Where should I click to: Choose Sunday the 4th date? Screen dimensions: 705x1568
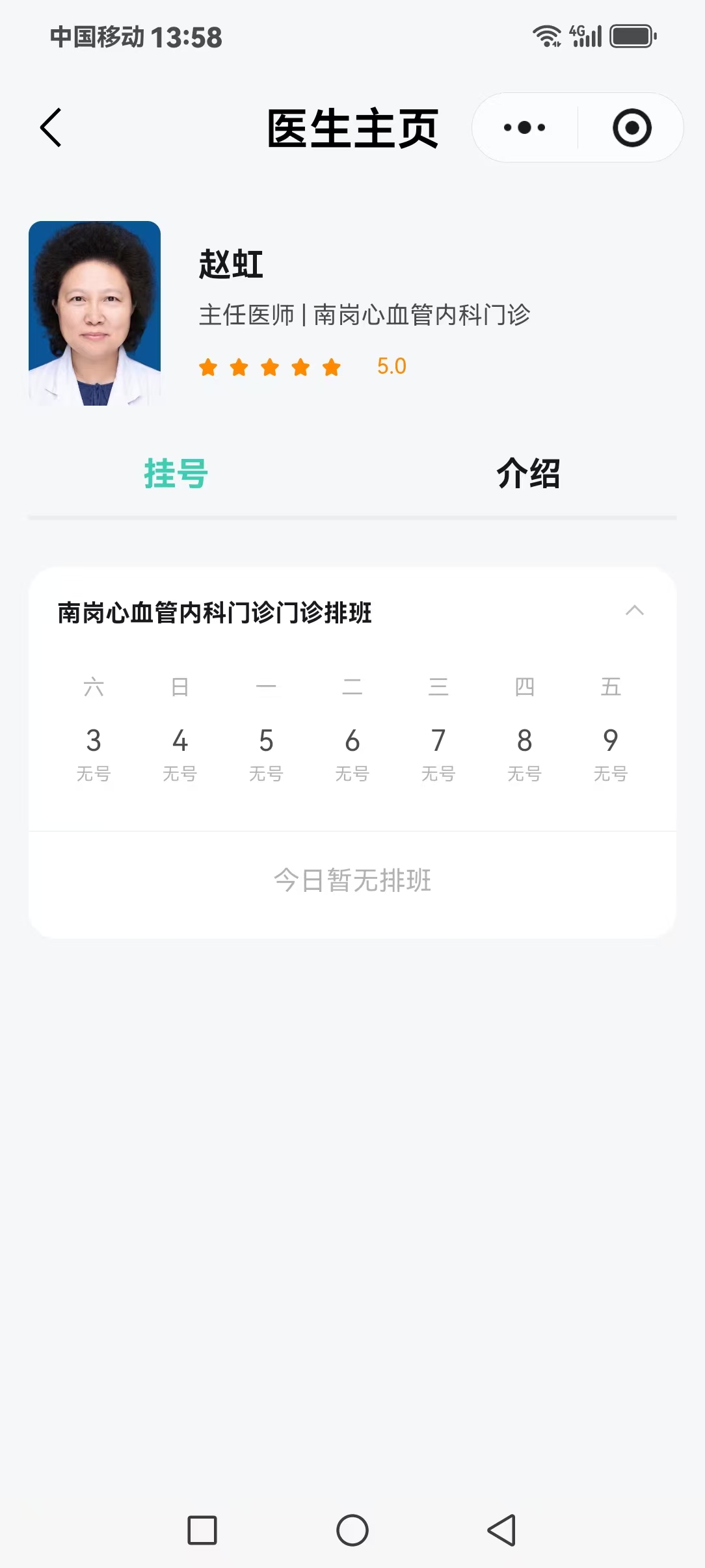(x=180, y=753)
